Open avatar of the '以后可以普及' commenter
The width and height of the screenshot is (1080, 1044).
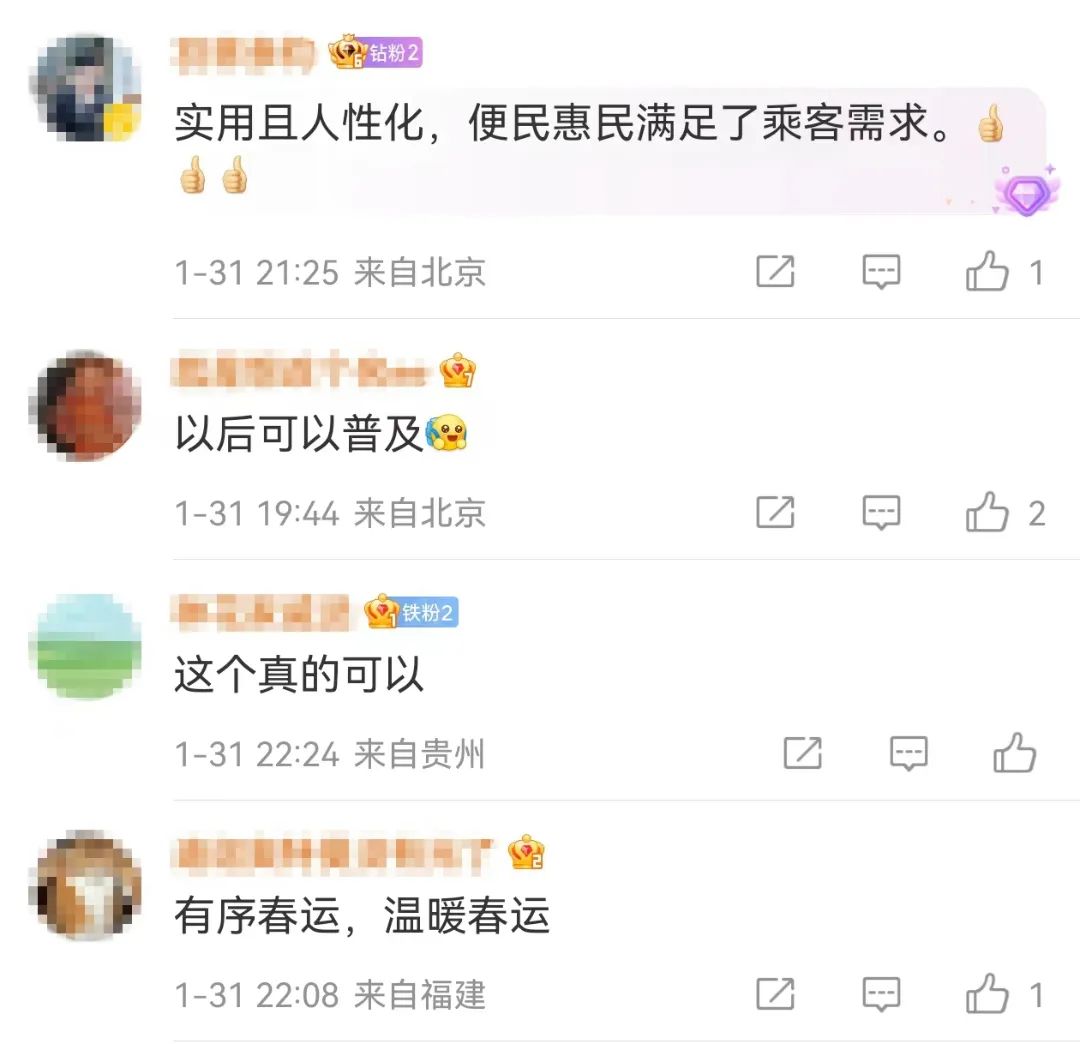tap(88, 405)
